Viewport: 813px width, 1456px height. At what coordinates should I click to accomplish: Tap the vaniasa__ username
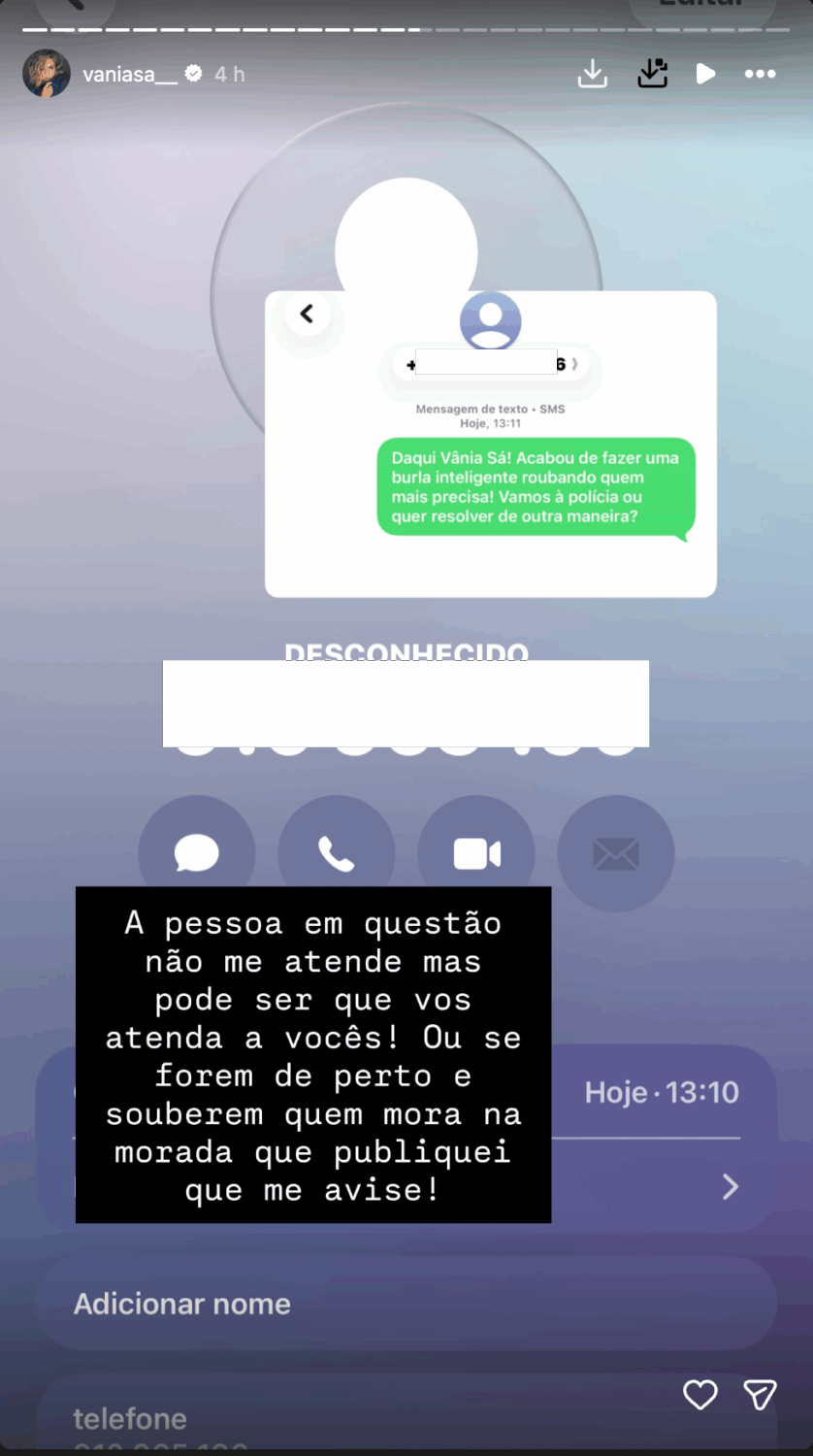point(130,75)
